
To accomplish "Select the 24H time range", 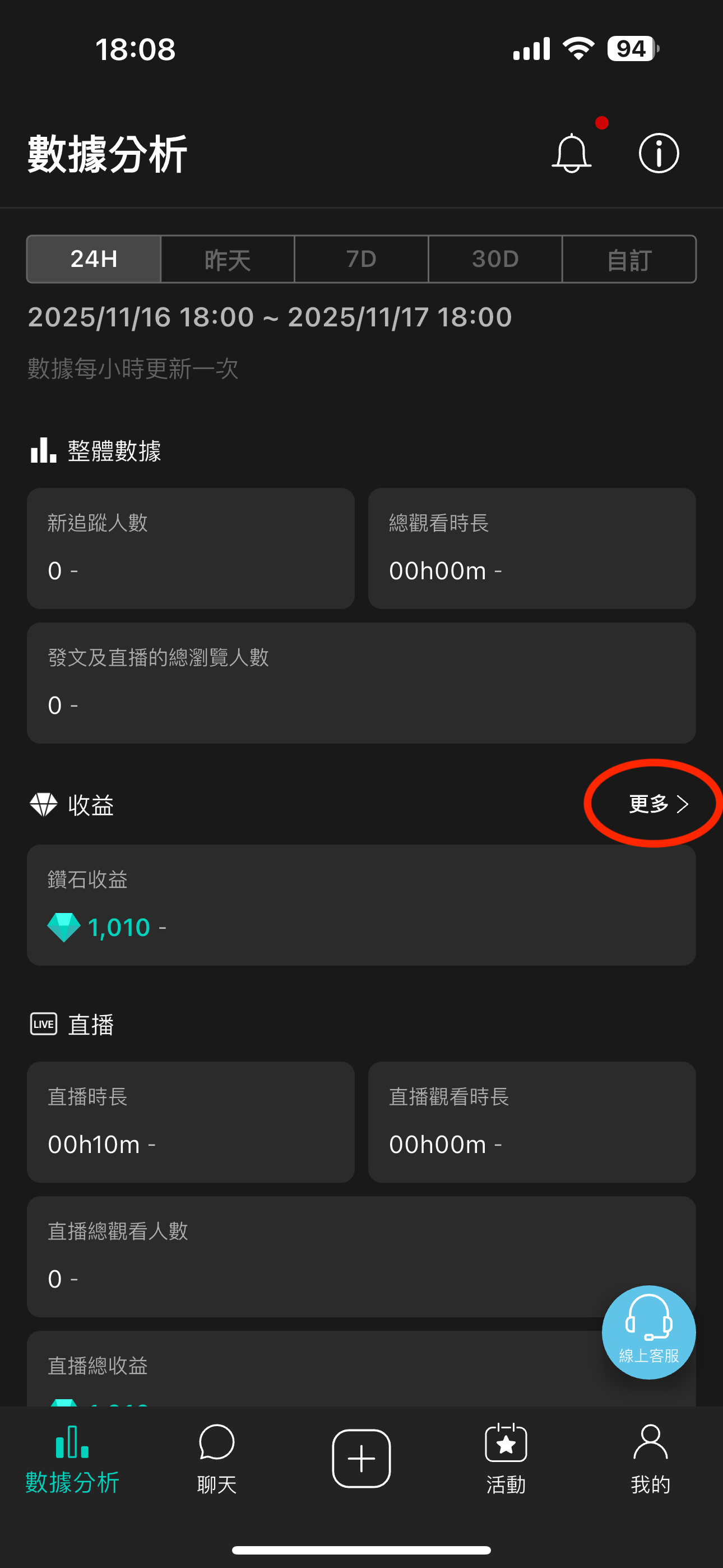I will pos(94,259).
